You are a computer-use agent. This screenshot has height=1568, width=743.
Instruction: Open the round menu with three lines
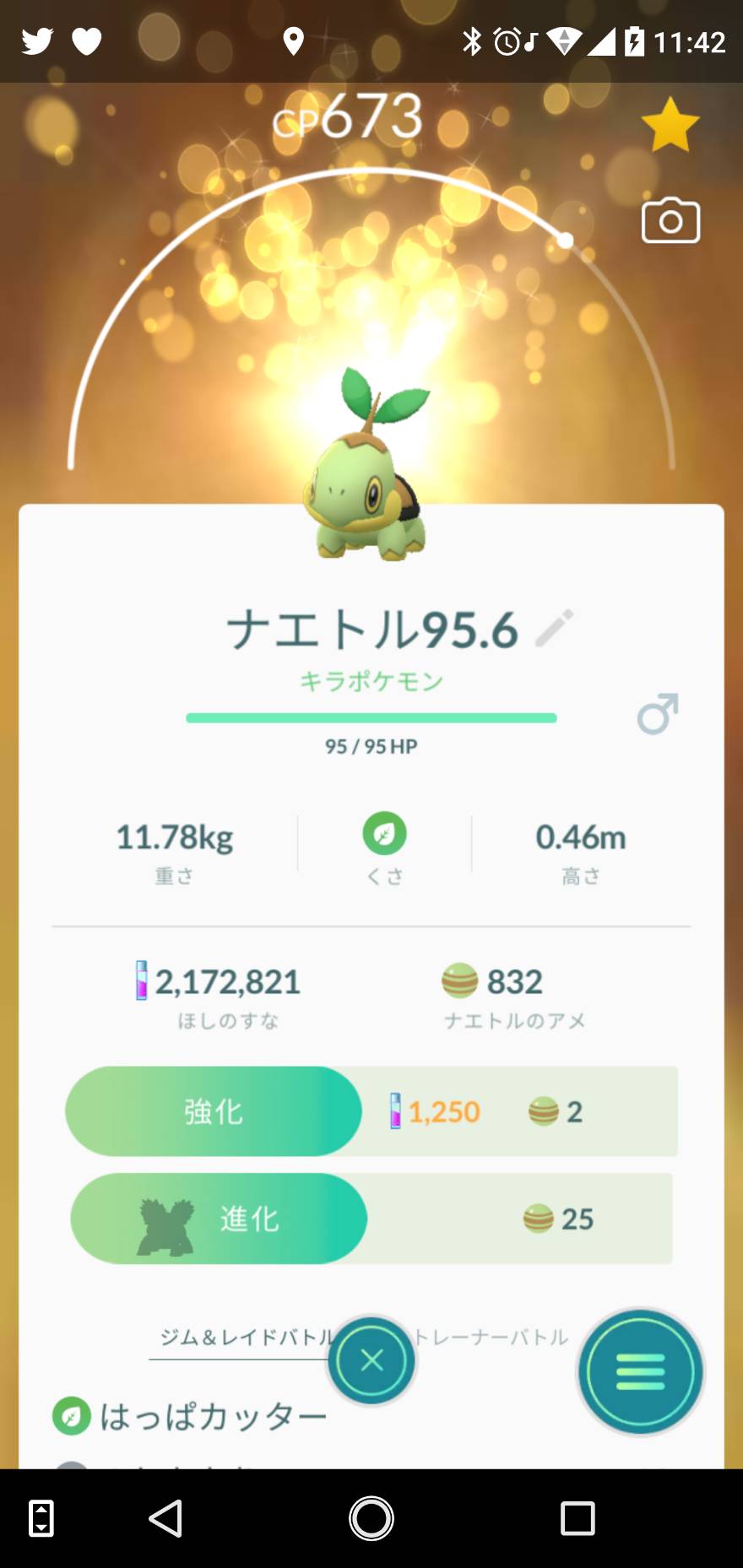[640, 1371]
